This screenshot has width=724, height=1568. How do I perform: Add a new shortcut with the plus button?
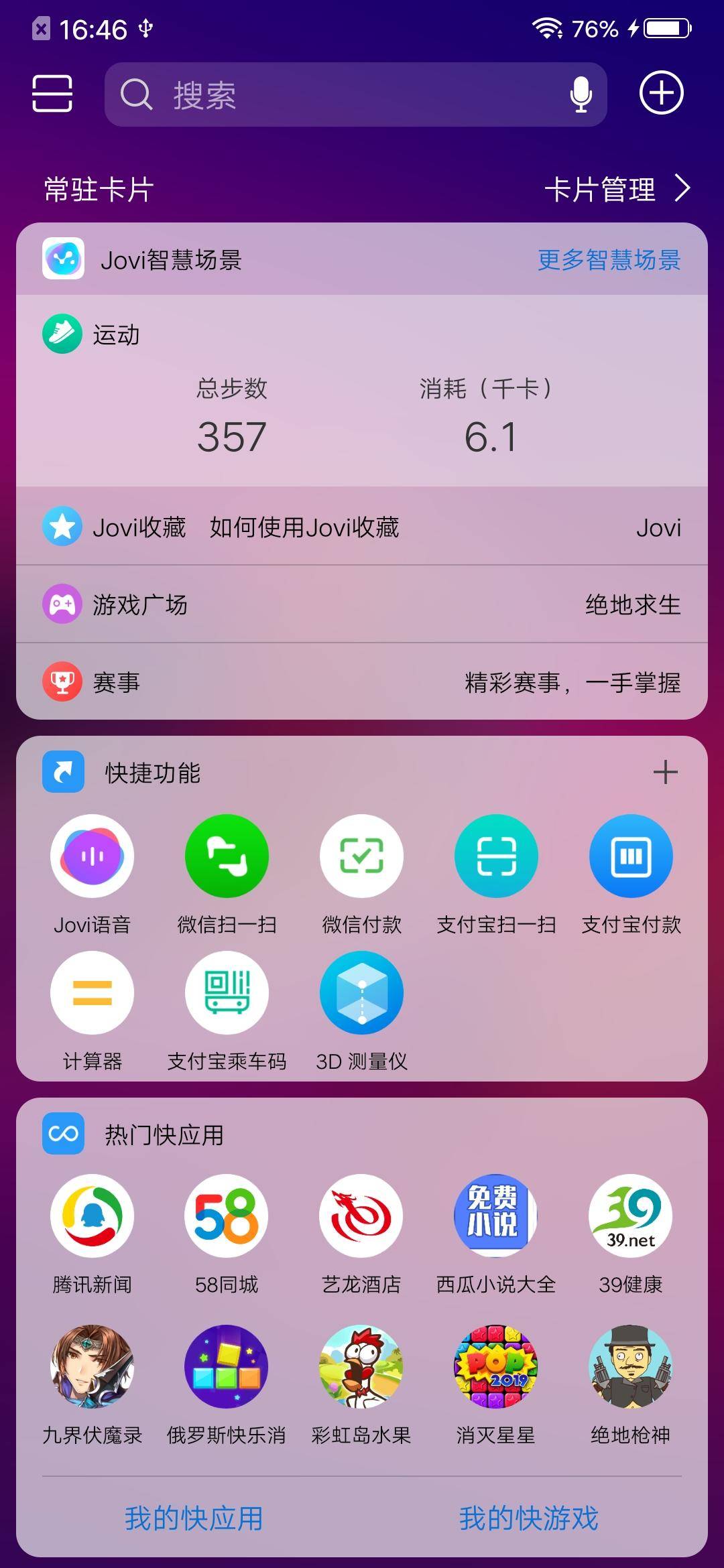(x=666, y=773)
